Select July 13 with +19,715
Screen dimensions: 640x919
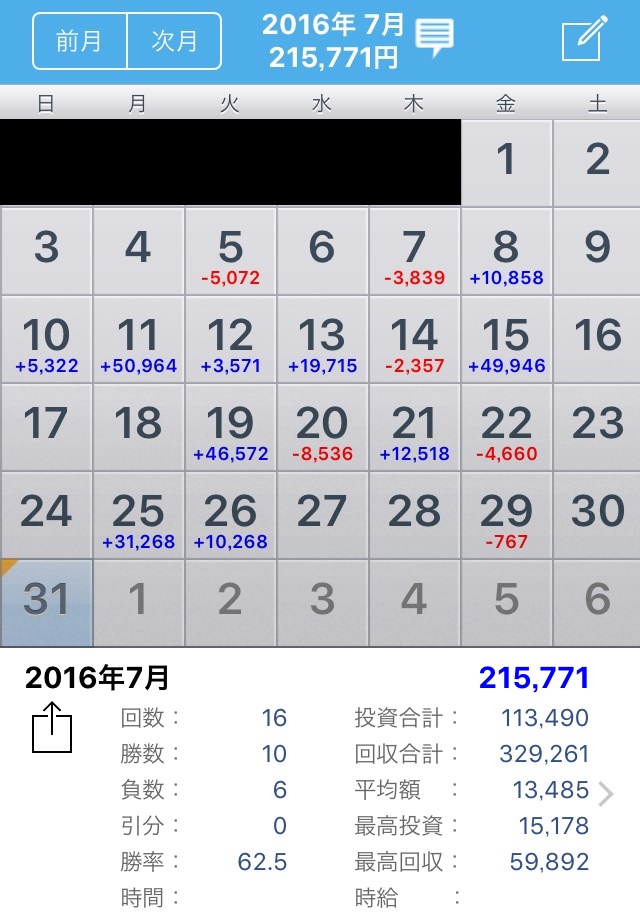tap(322, 339)
